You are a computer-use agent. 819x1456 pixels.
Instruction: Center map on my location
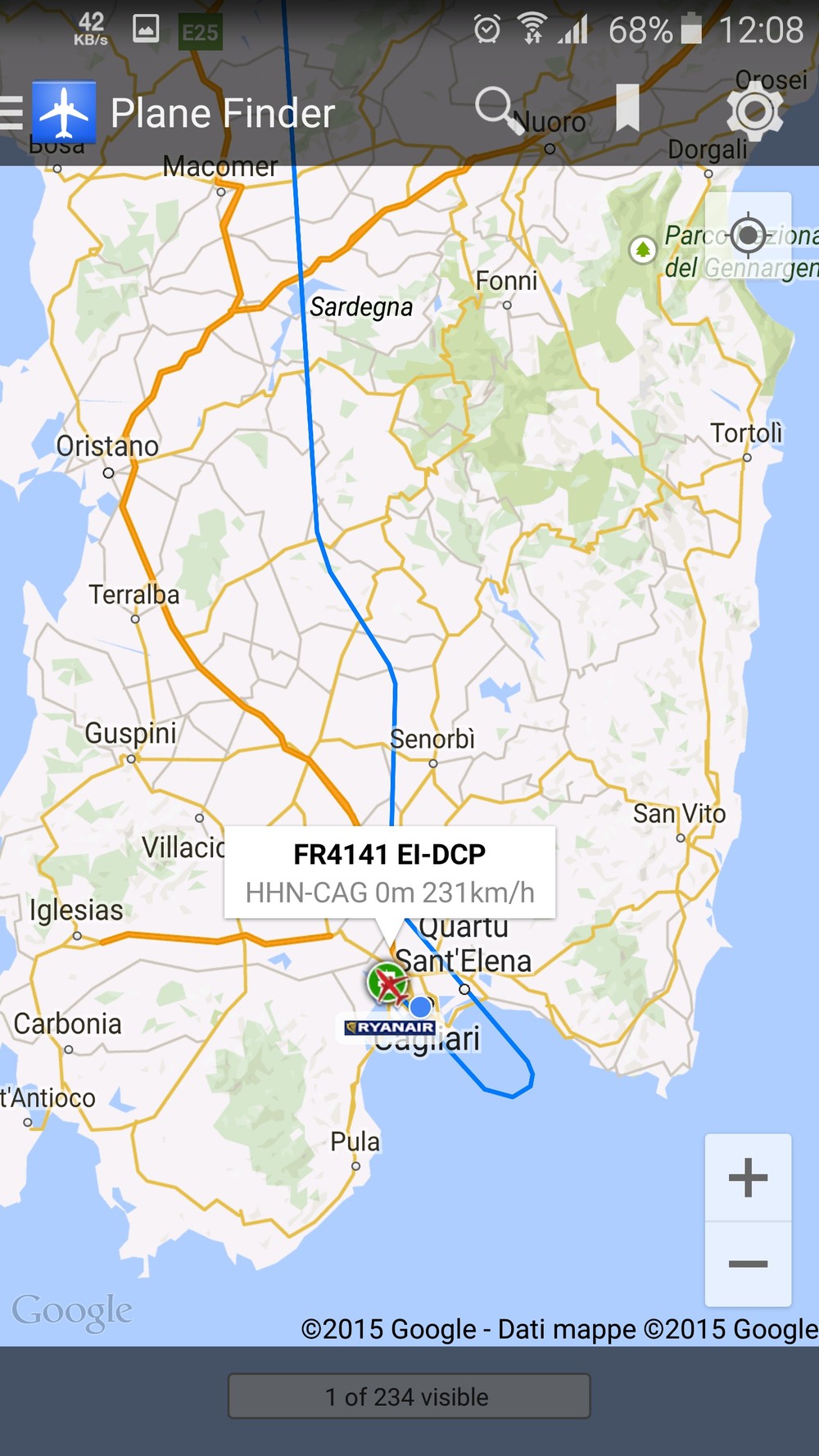(x=748, y=236)
